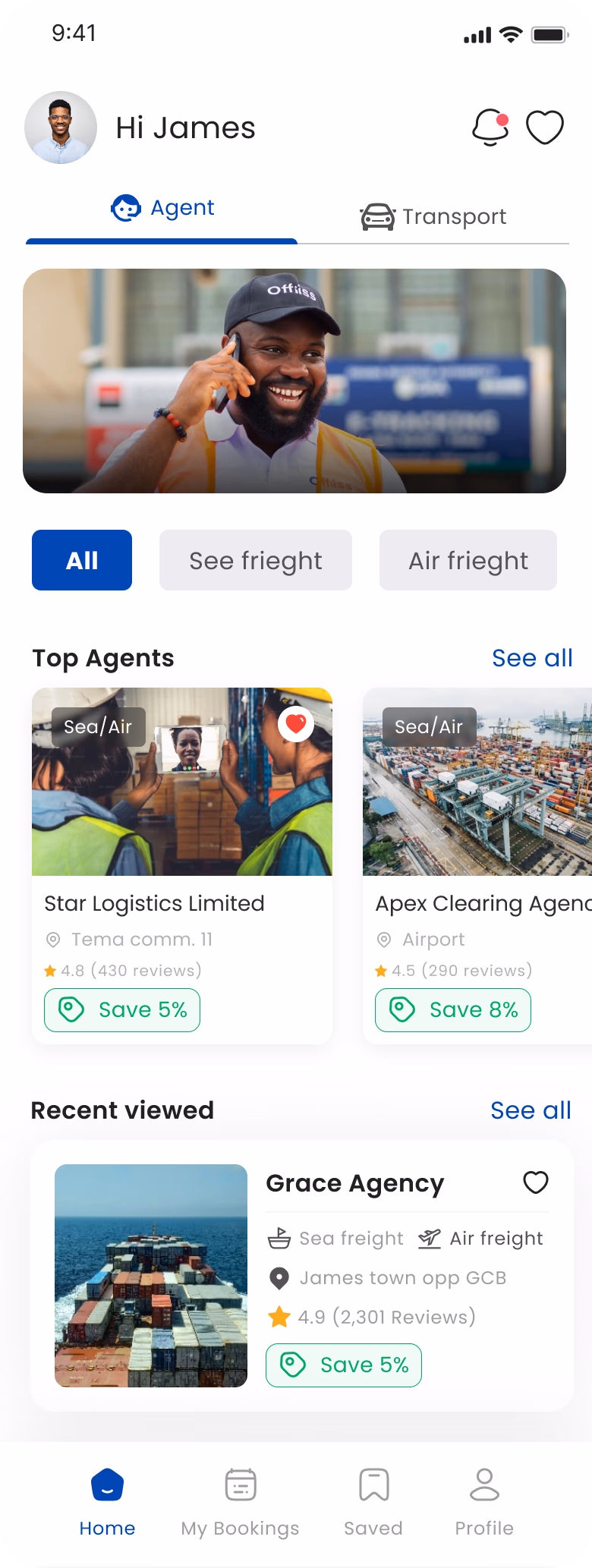Tap the Save 8% badge on Apex Clearing

[x=452, y=1010]
